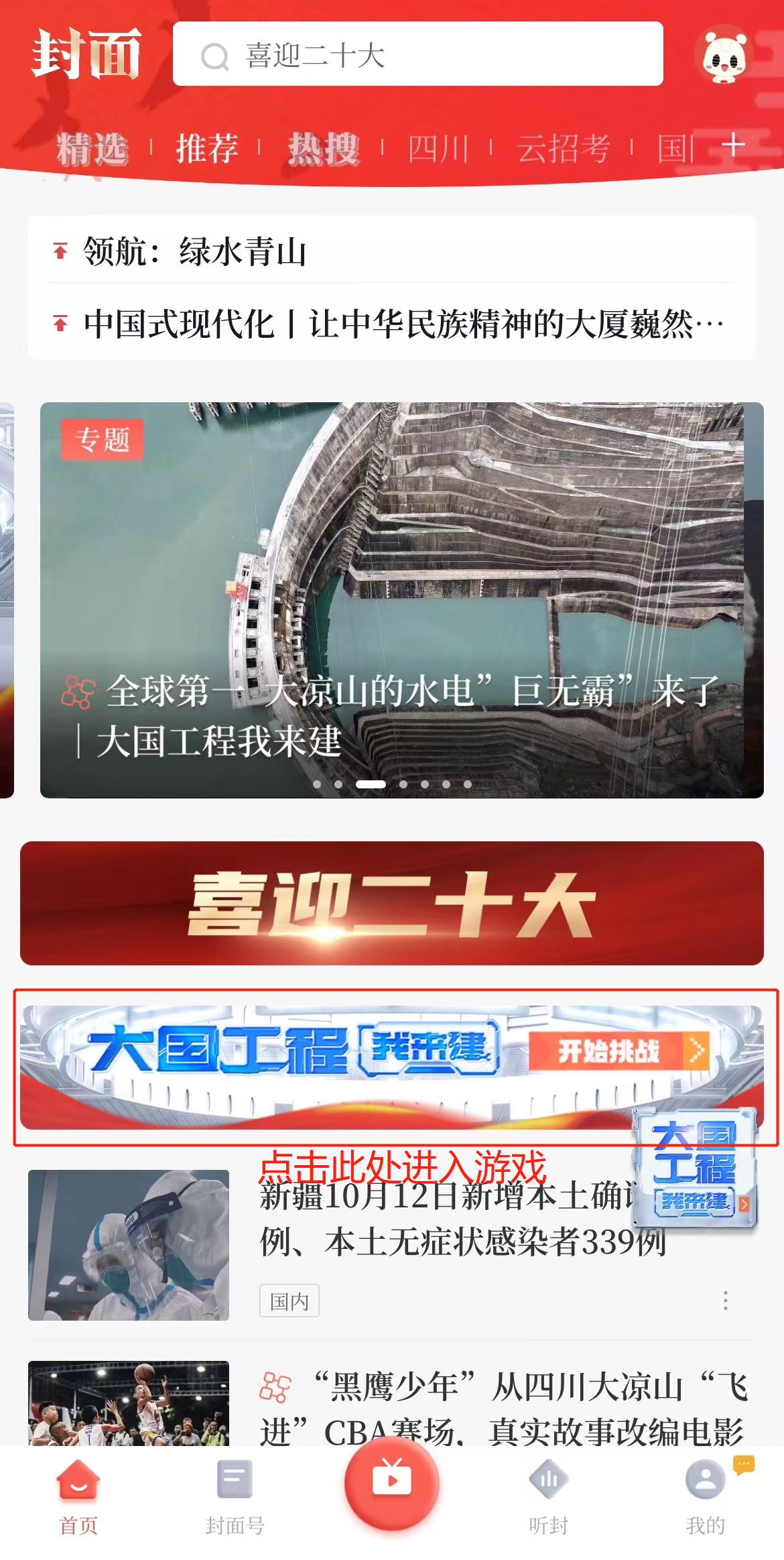The image size is (784, 1560).
Task: Switch to the 精选 tab
Action: [92, 148]
